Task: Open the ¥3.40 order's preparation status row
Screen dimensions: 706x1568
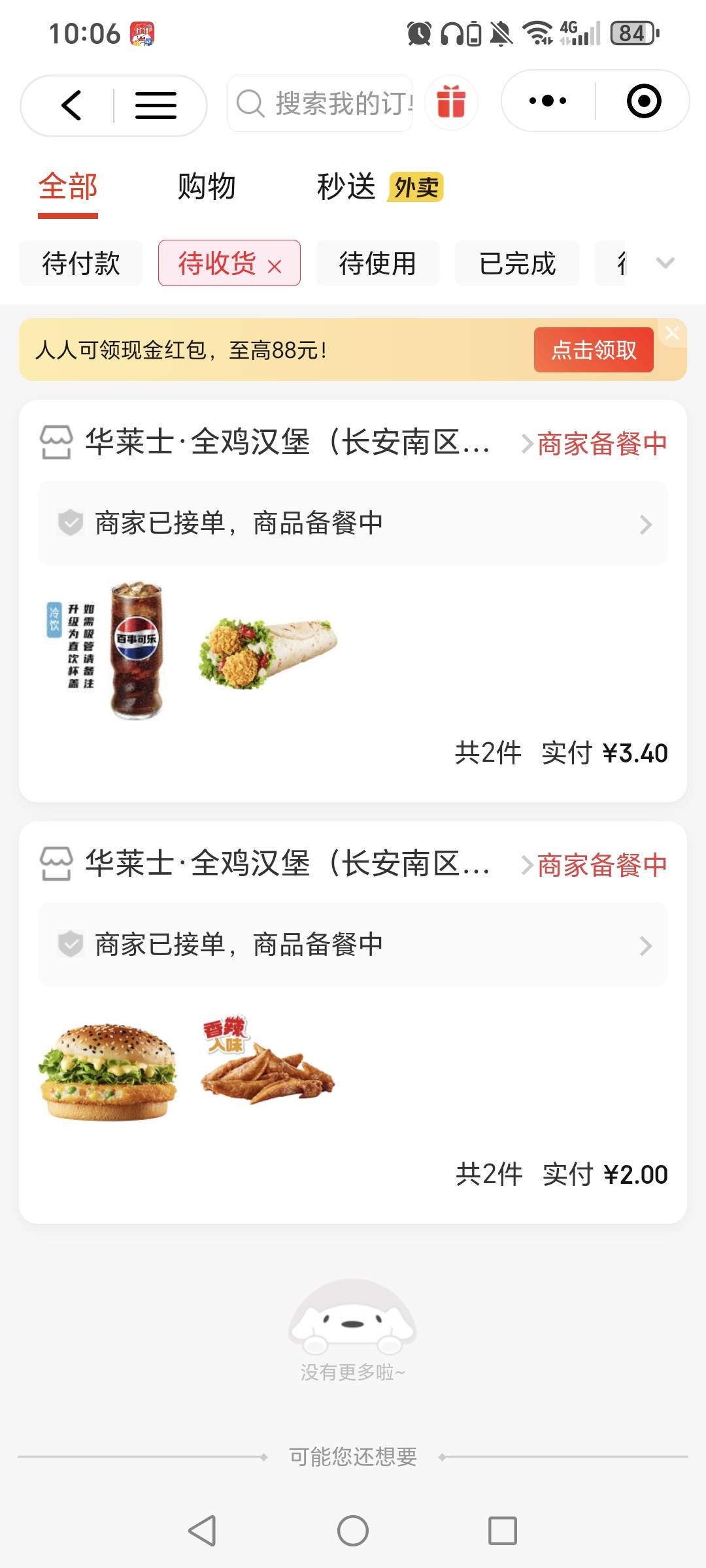Action: coord(353,523)
